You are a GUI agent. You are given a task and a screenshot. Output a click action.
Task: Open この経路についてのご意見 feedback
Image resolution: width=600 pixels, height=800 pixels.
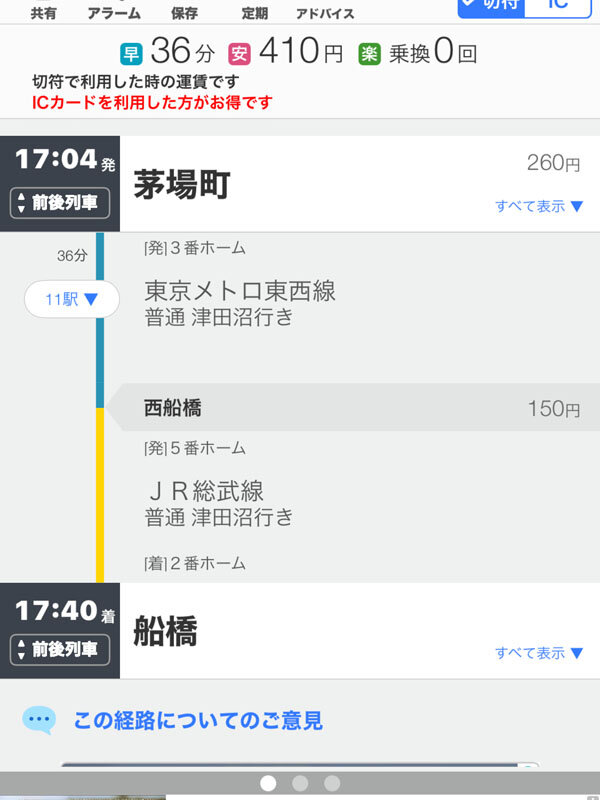[197, 720]
